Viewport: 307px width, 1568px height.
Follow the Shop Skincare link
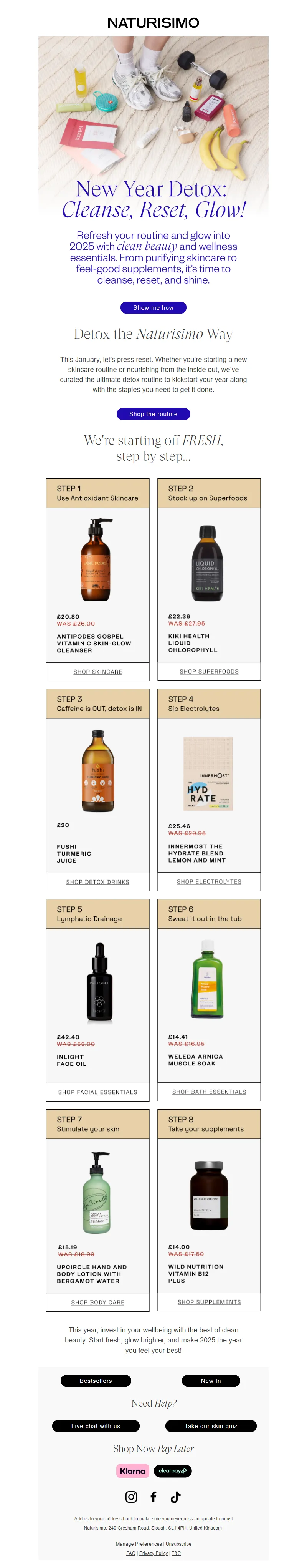[x=97, y=671]
